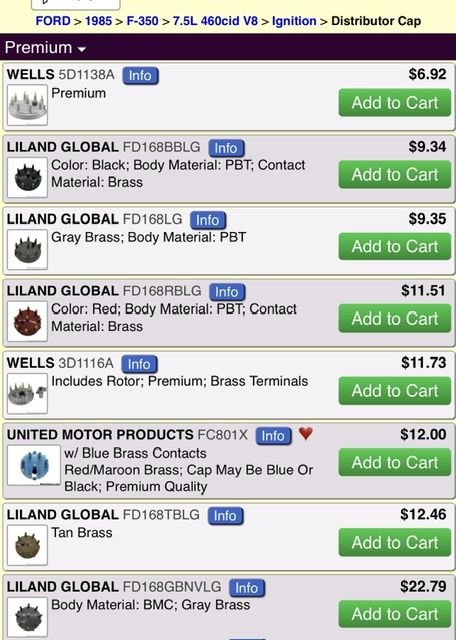Go to the 1985 breadcrumb link
The width and height of the screenshot is (456, 640).
pos(98,21)
